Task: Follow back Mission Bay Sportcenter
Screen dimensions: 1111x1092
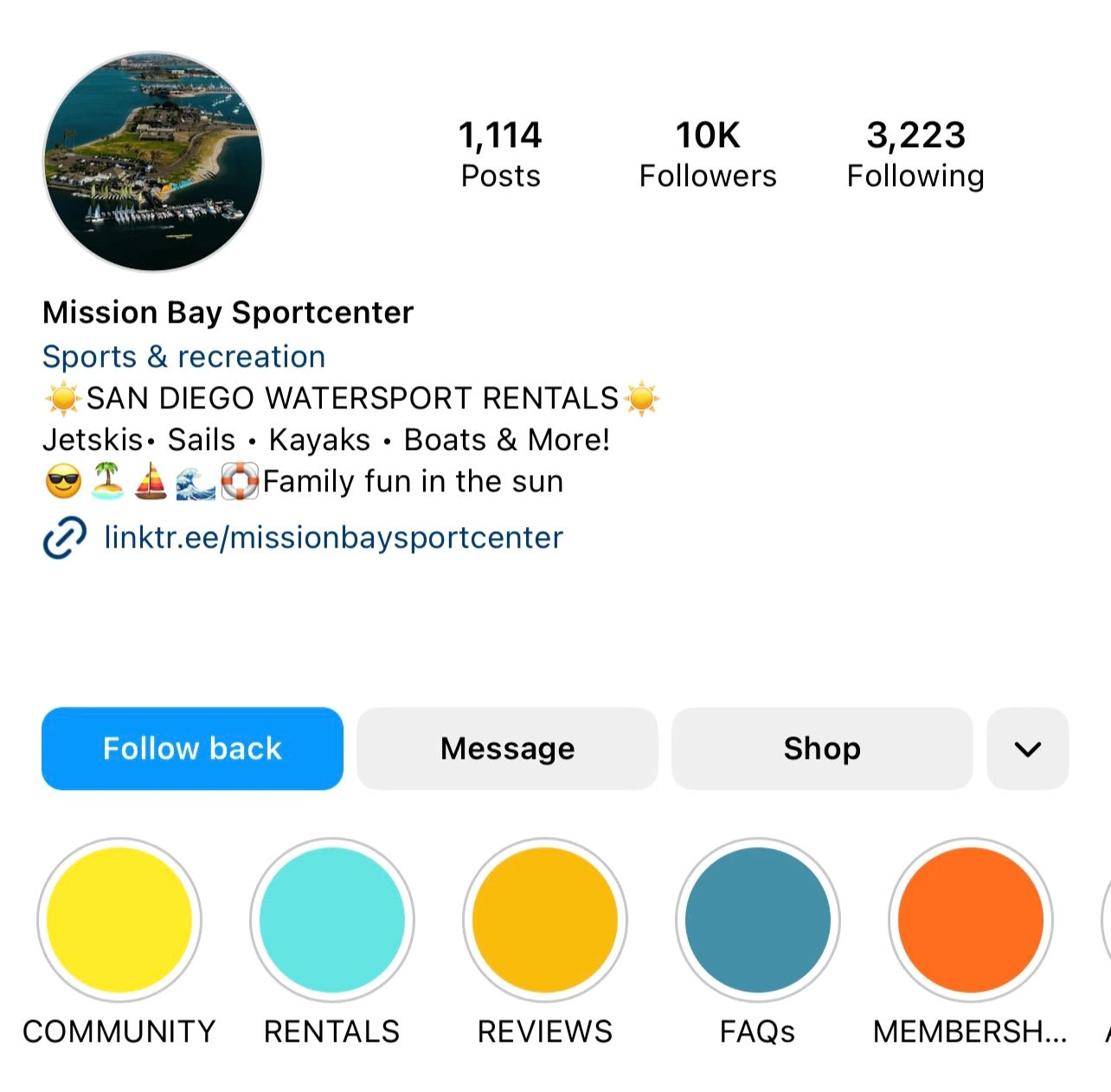Action: (192, 748)
